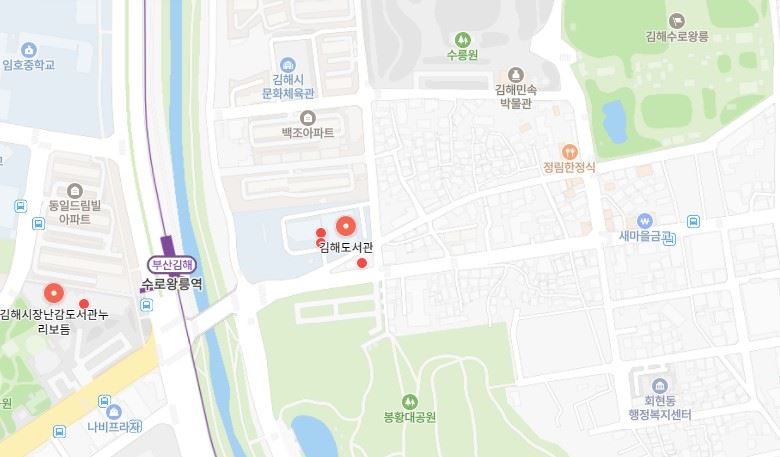This screenshot has width=780, height=457.
Task: Tap the 김해시장난감도서관 red marker
Action: [53, 294]
